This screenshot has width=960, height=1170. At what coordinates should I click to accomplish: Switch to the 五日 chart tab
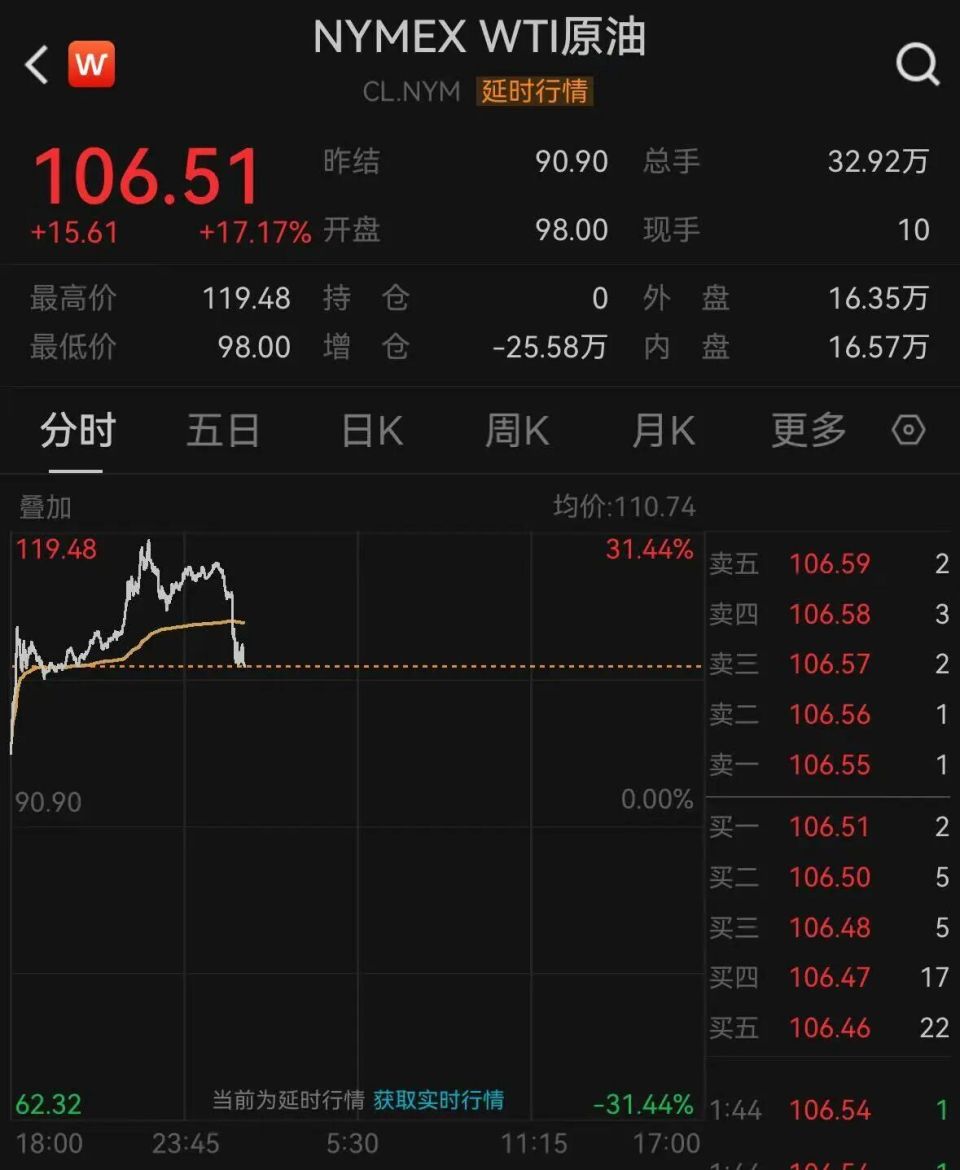point(223,431)
